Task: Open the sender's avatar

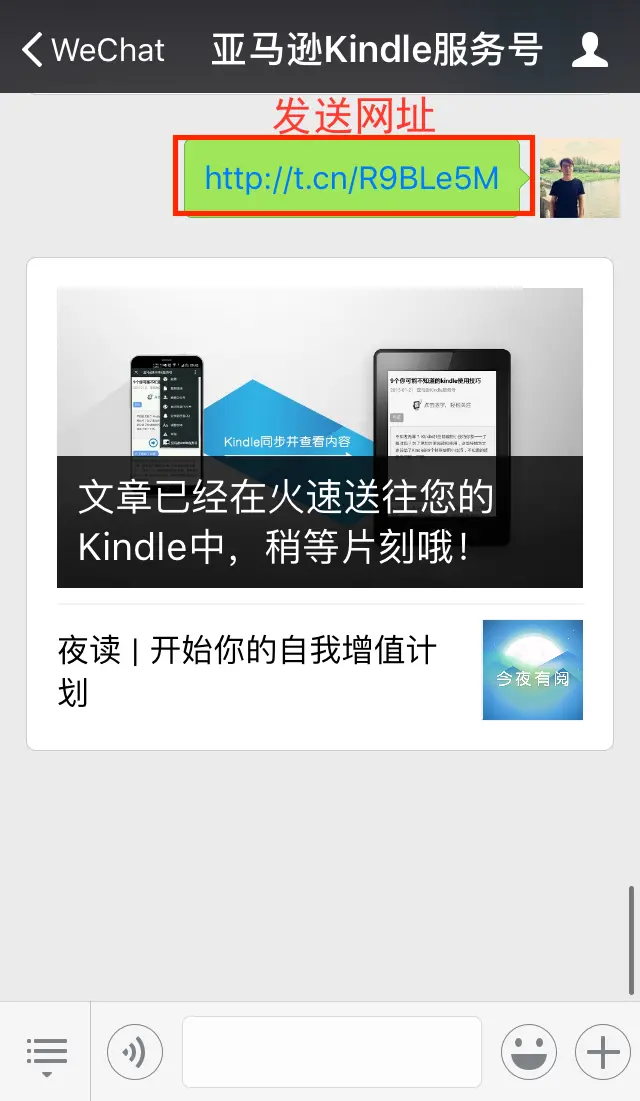Action: [580, 178]
